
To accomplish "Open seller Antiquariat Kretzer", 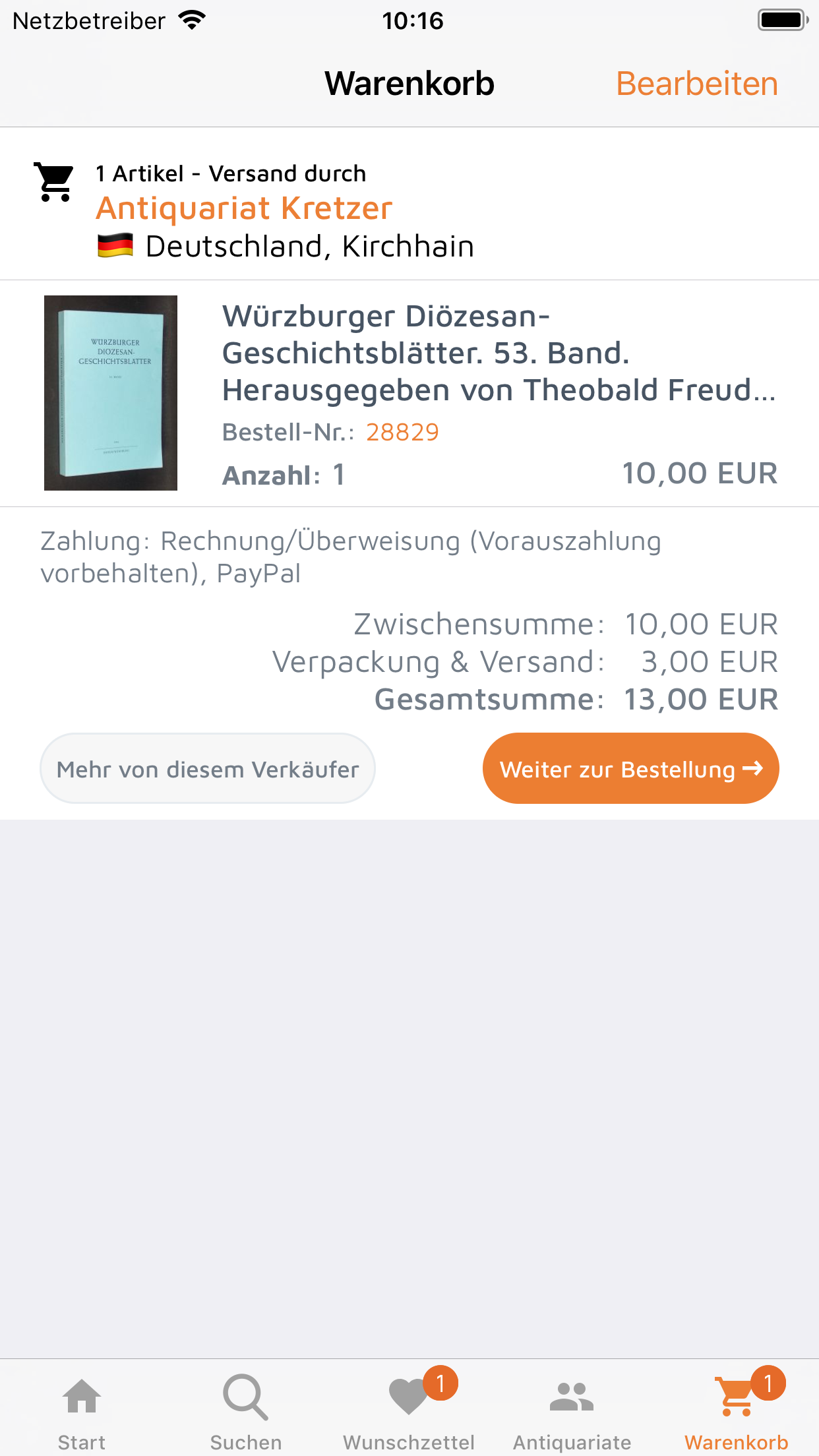I will click(x=244, y=208).
